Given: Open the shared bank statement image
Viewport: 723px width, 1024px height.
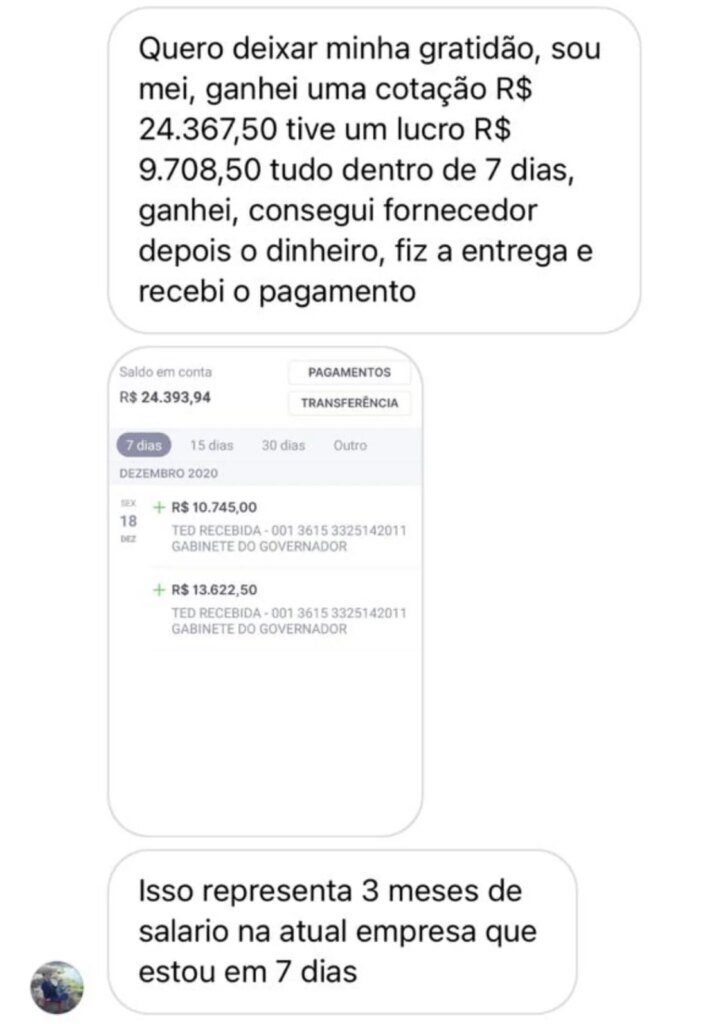Looking at the screenshot, I should (265, 590).
